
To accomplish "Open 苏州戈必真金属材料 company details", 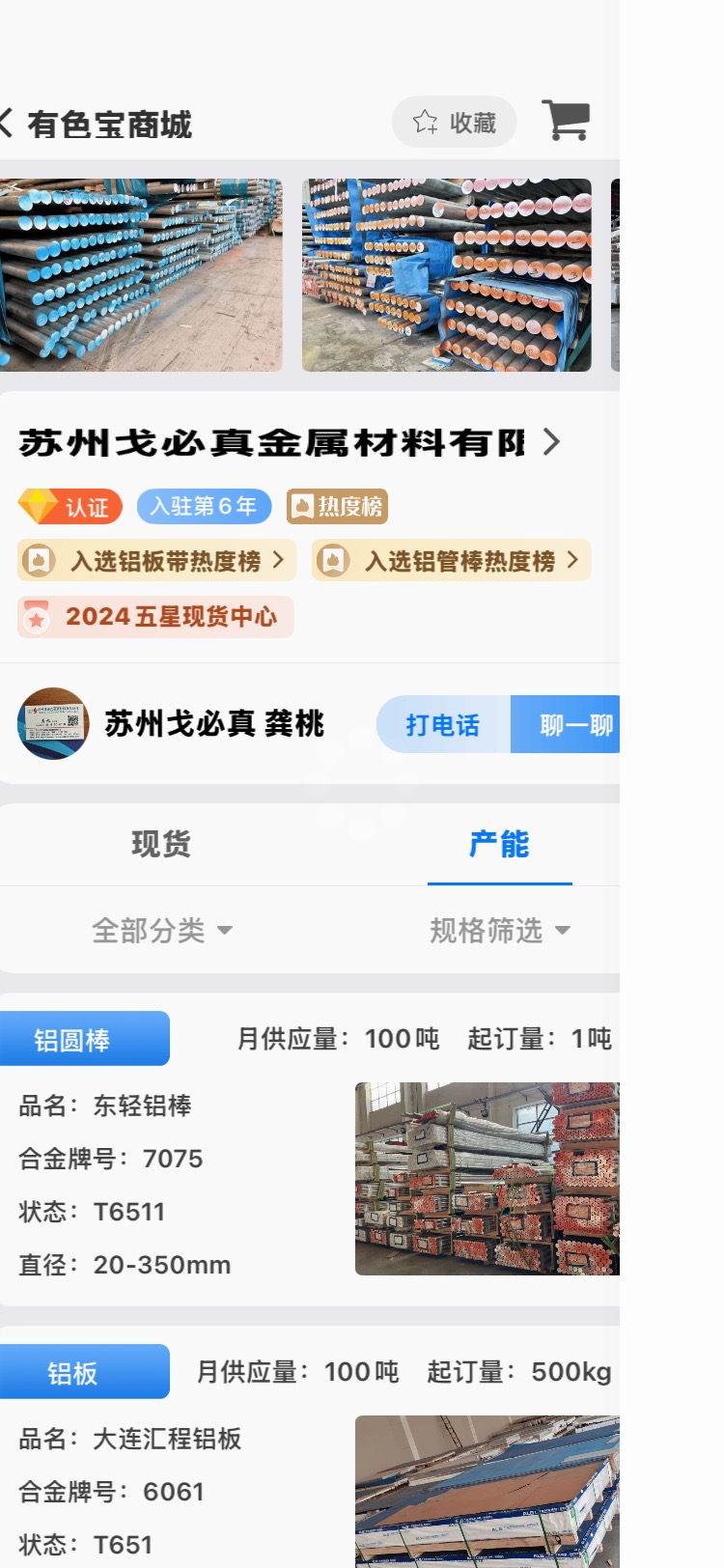I will [x=290, y=442].
